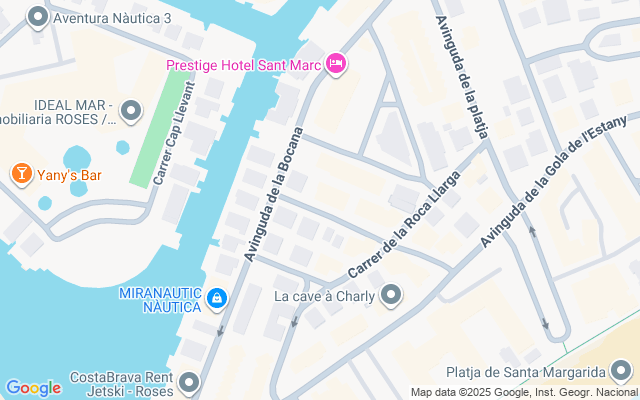Open the Prestige Hotel Sant Marc marker
Viewport: 640px width, 400px height.
tap(336, 65)
